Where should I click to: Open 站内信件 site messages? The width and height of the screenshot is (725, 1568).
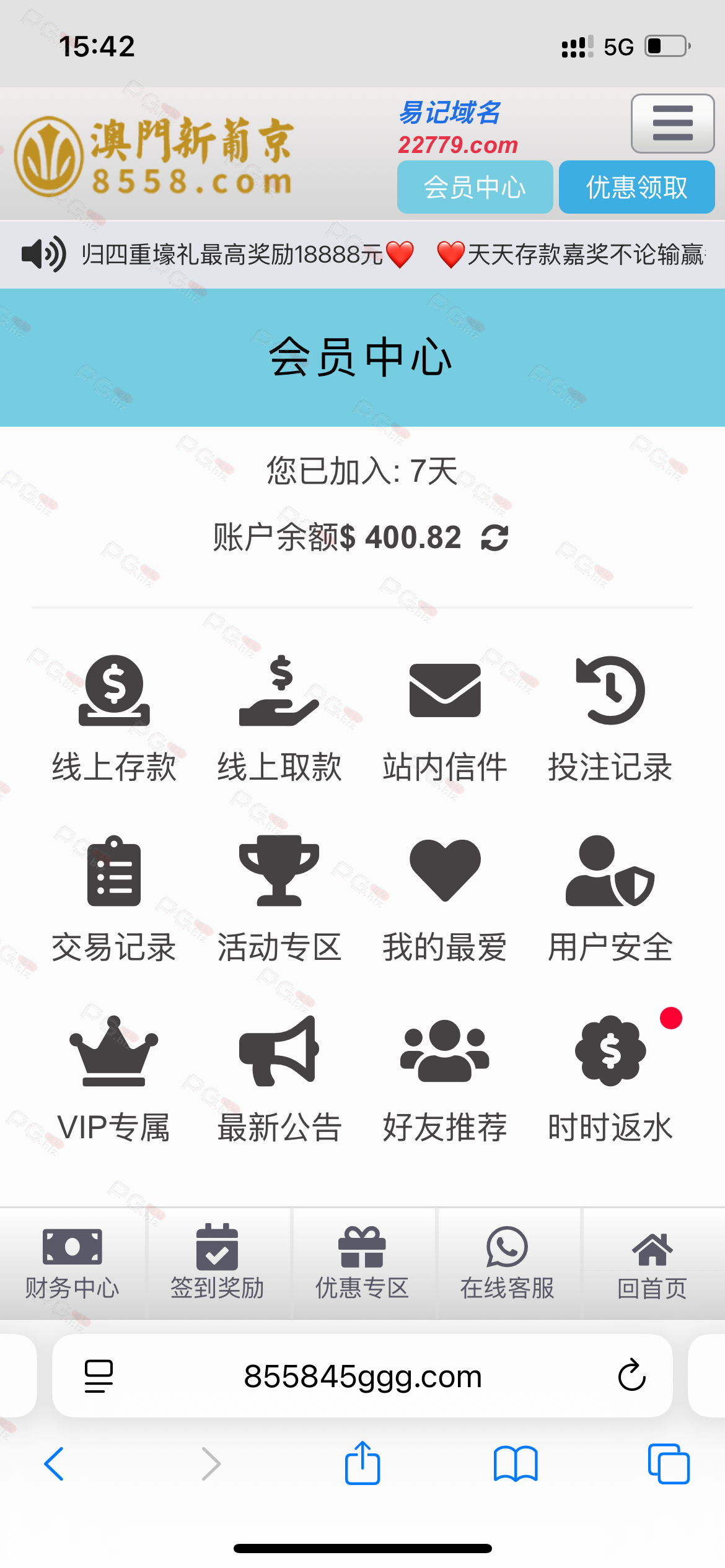[x=445, y=719]
